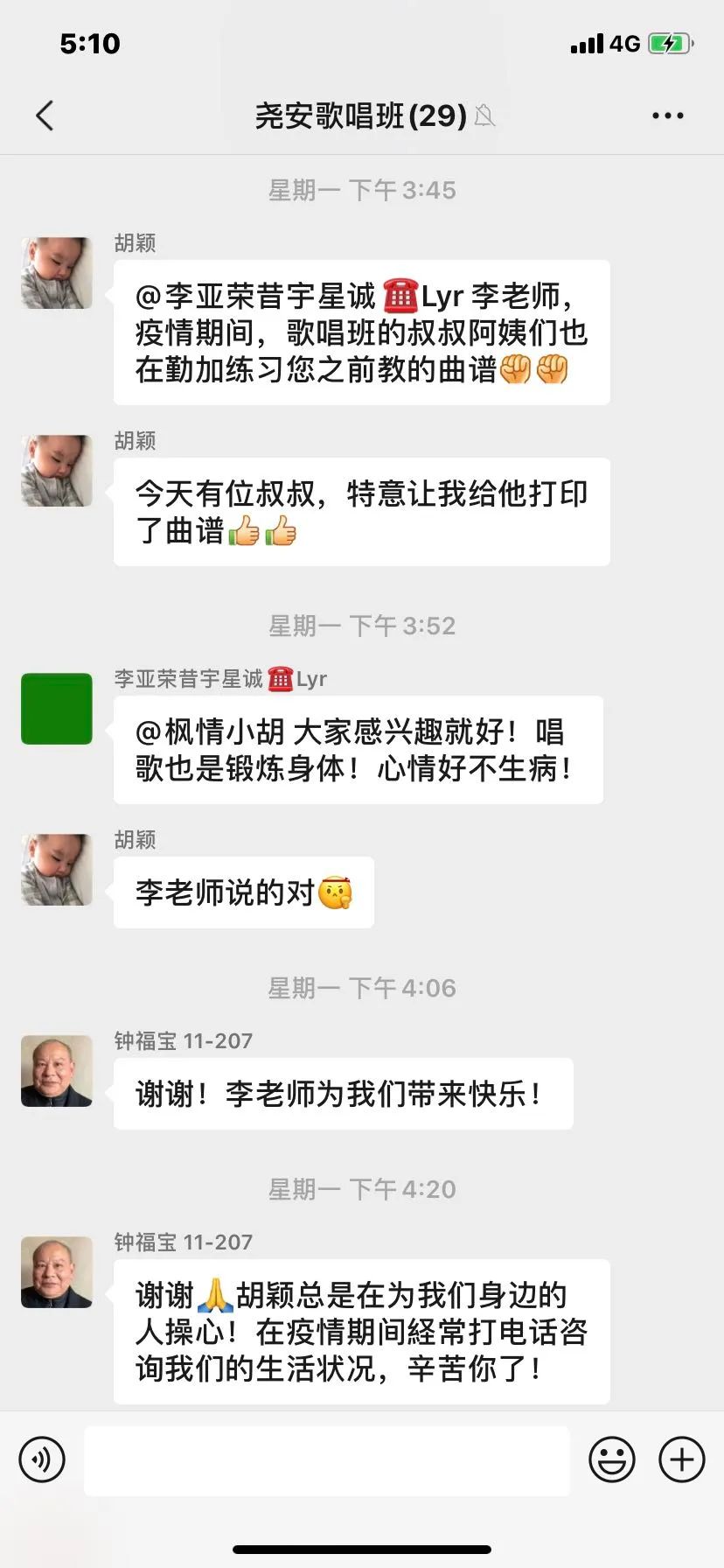Switch to voice message input
Screen dimensions: 724x1568
pos(42,1459)
